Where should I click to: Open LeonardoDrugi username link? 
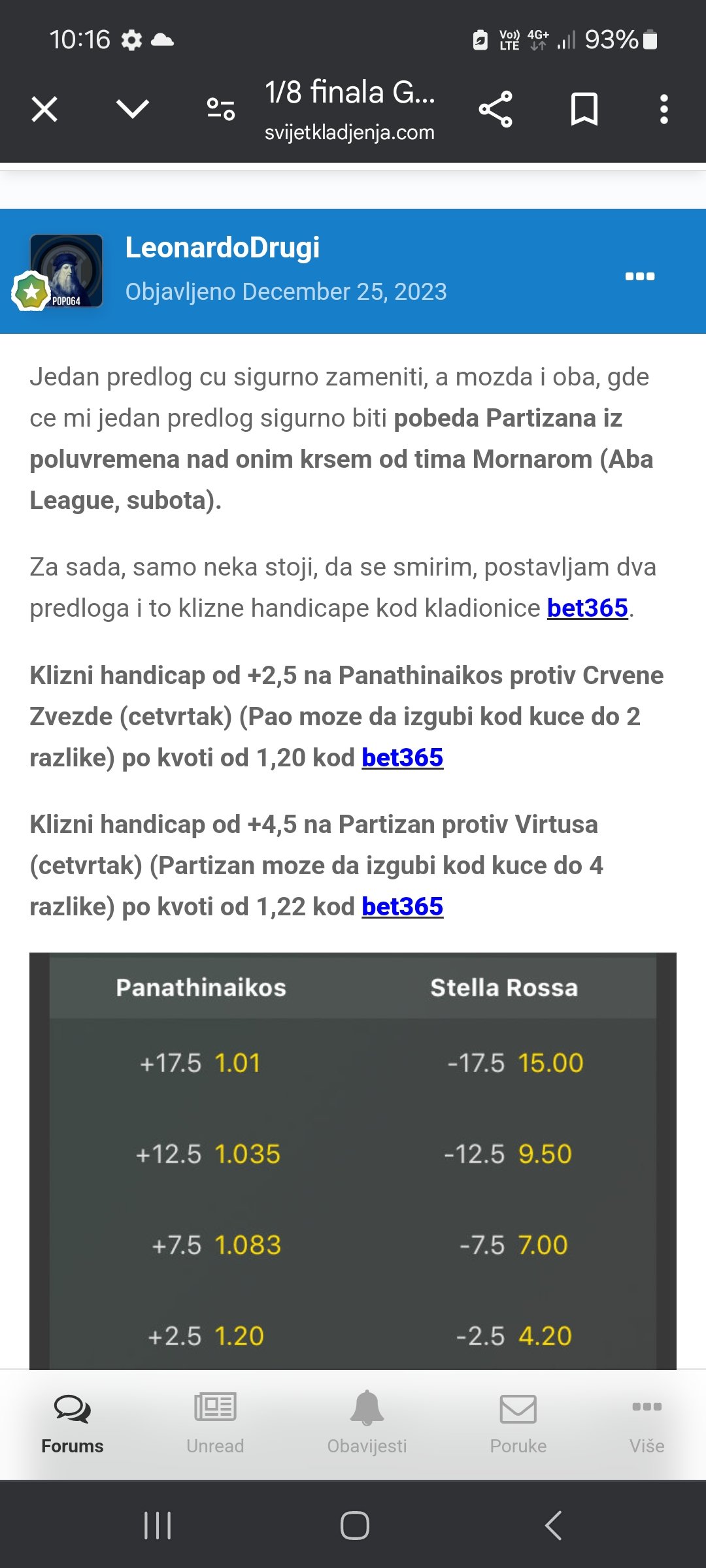(x=222, y=248)
